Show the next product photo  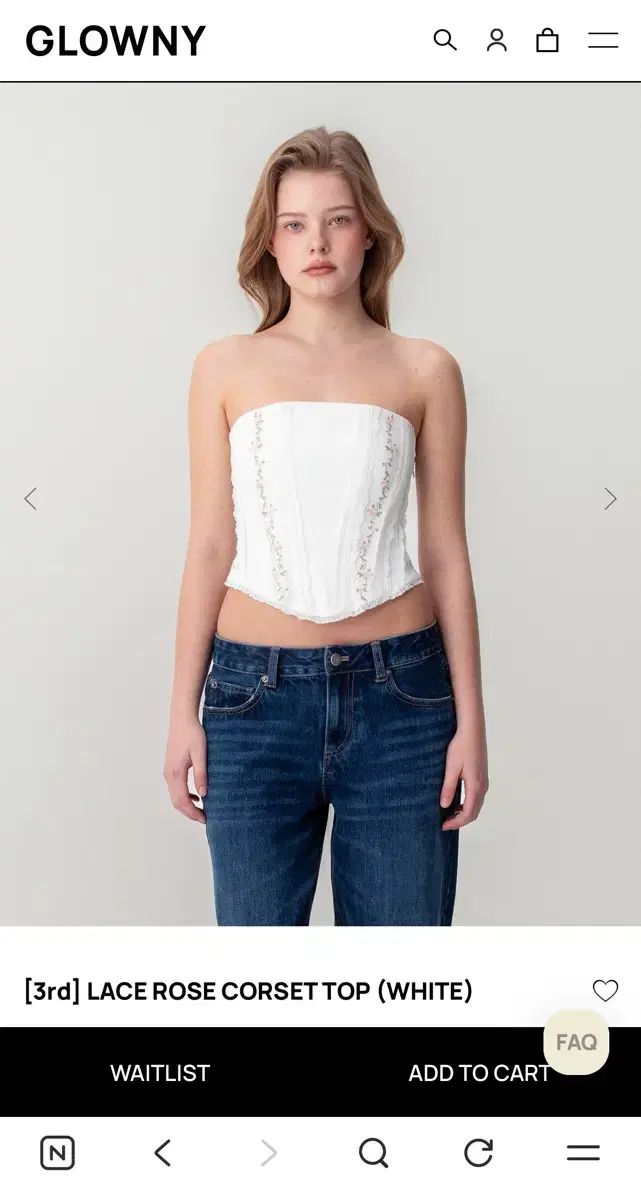coord(610,498)
